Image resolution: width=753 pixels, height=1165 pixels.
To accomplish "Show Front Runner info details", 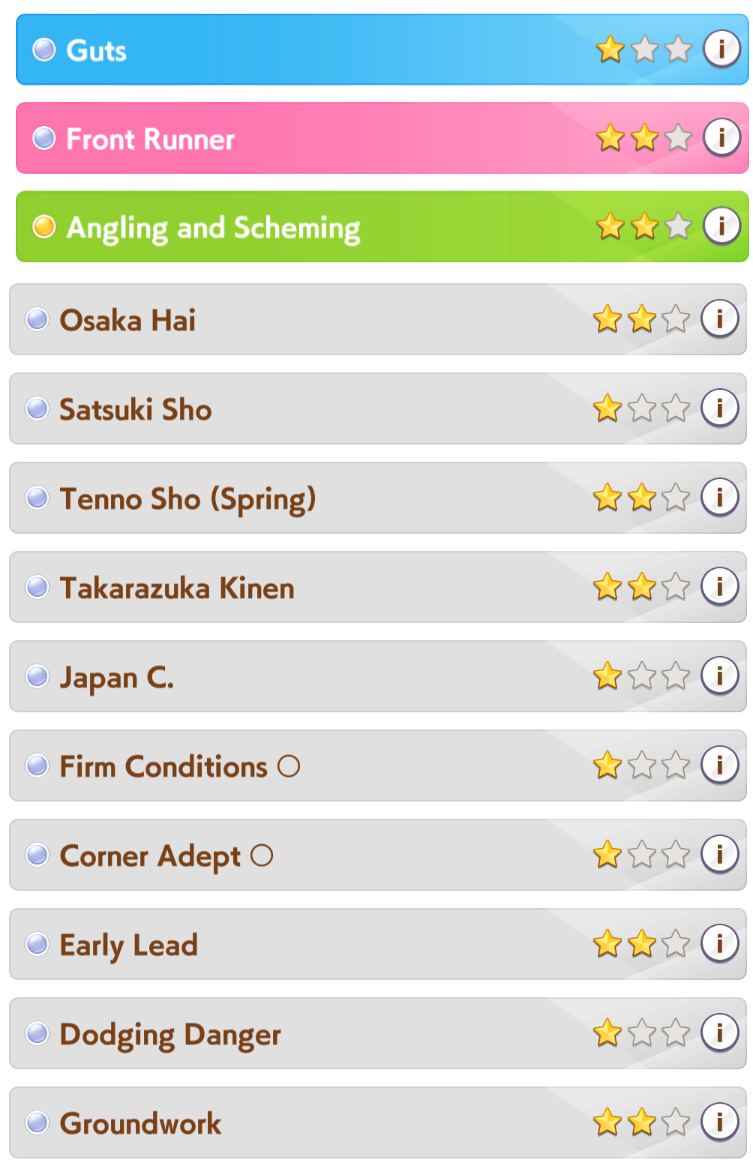I will point(721,137).
